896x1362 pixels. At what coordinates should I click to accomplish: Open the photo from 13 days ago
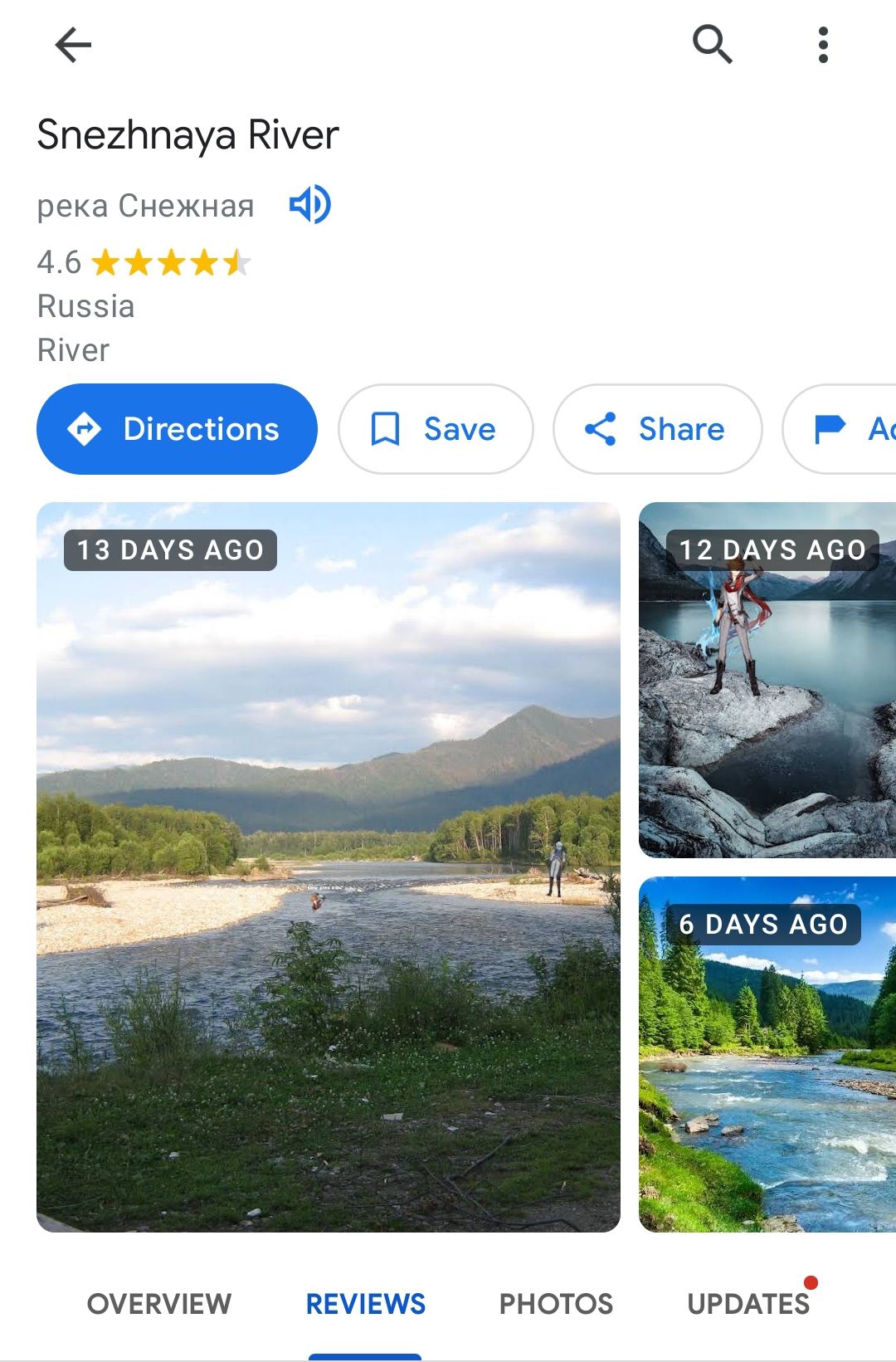329,867
